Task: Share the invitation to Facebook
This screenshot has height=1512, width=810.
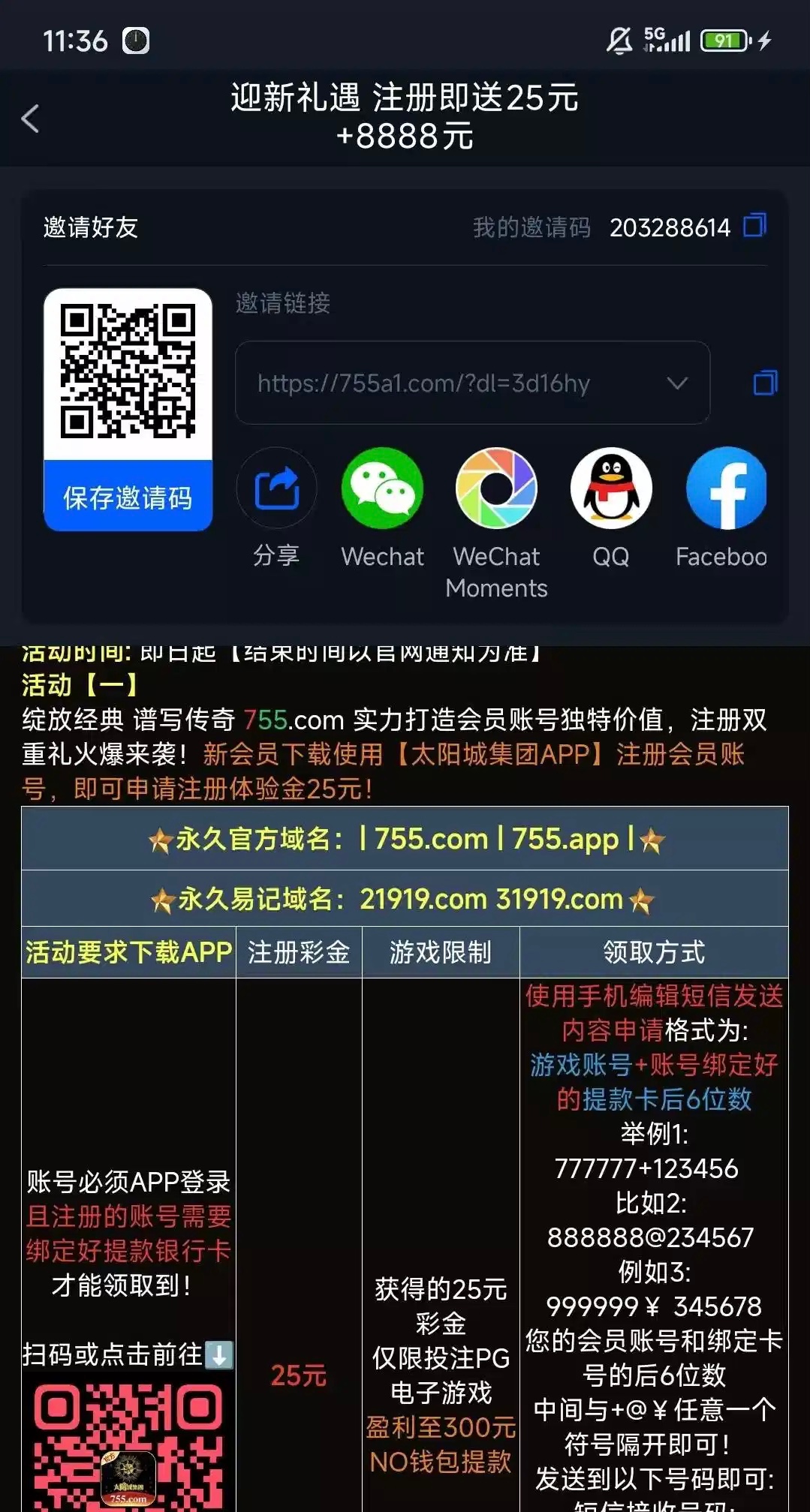Action: 725,489
